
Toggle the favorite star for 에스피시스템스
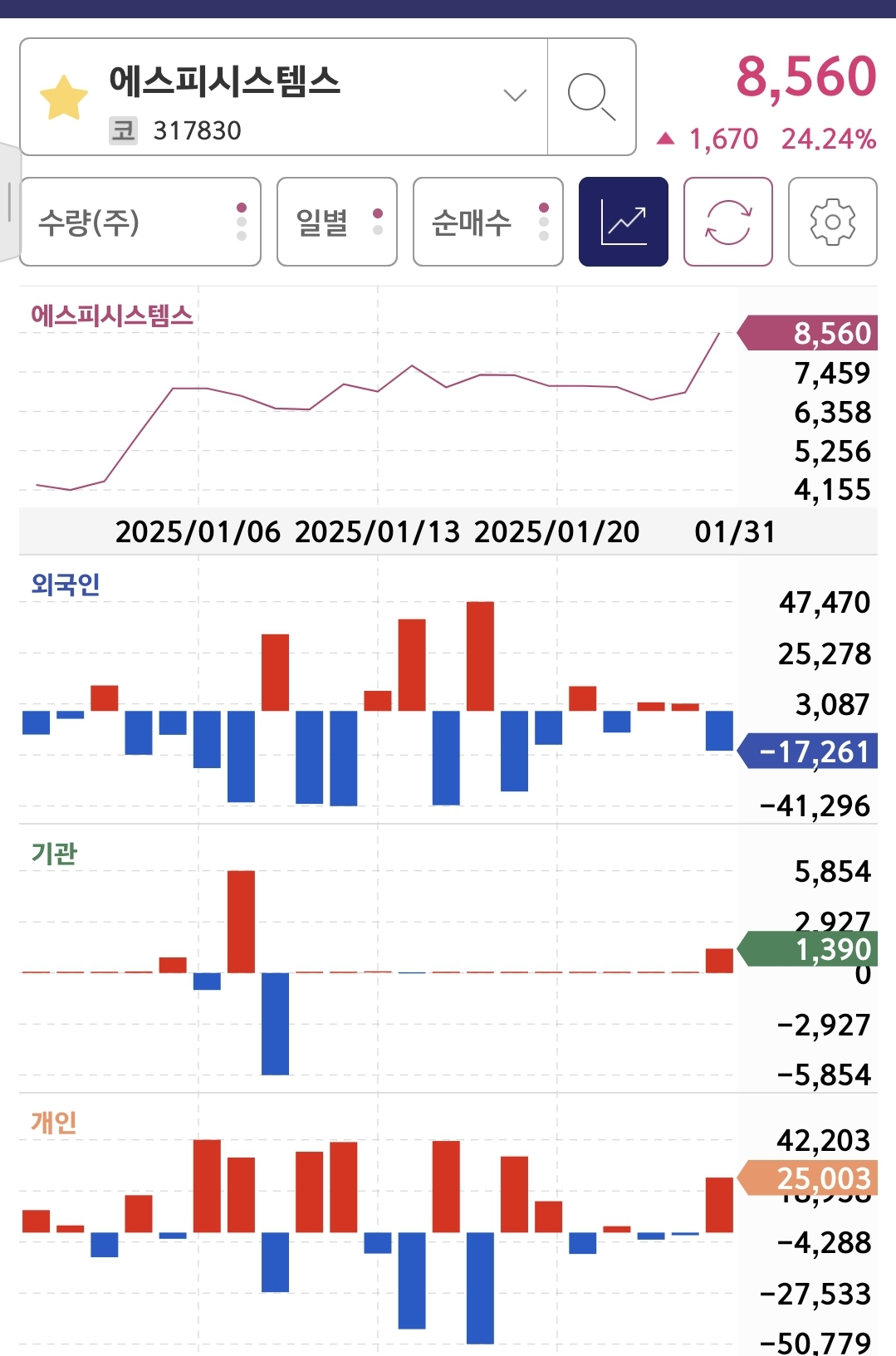coord(63,97)
